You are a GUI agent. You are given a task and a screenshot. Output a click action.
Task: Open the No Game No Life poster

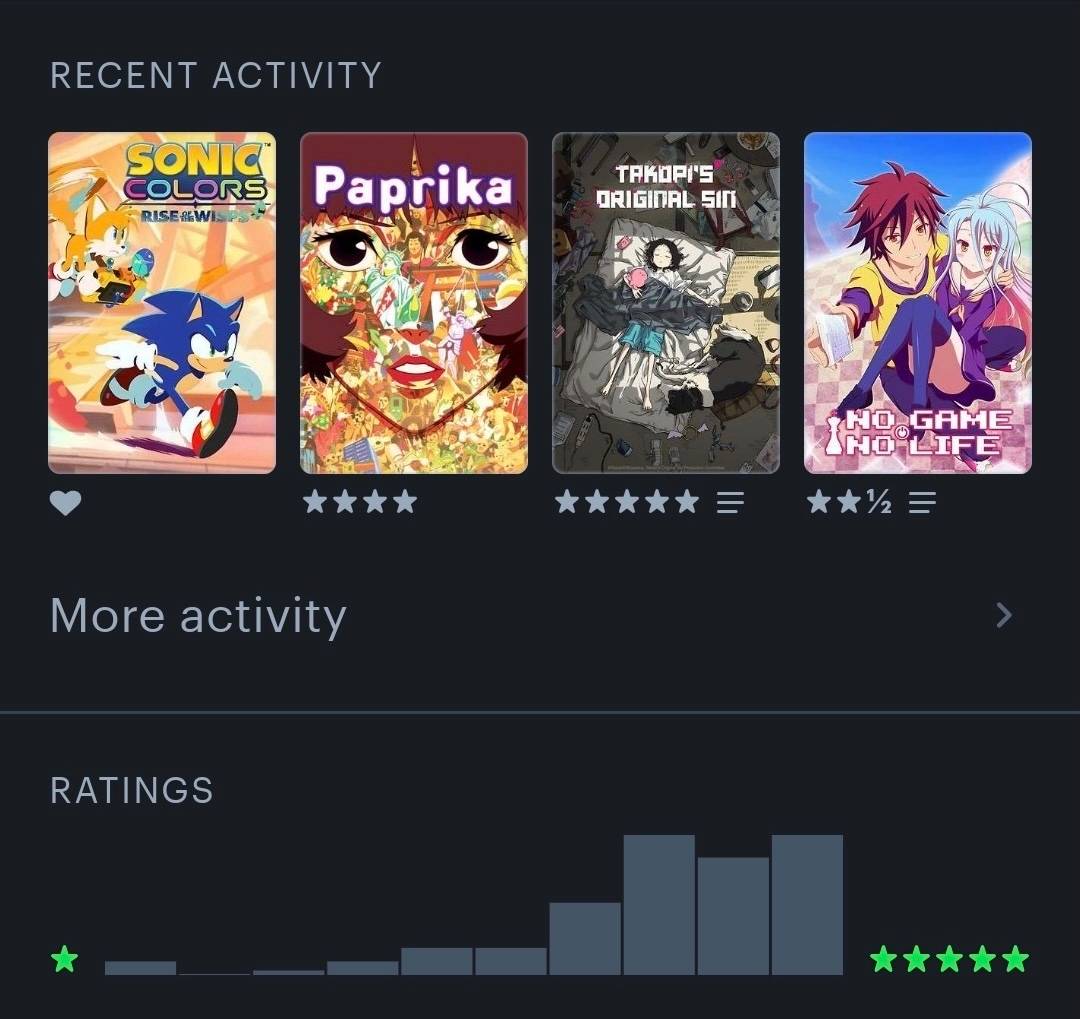click(x=918, y=302)
